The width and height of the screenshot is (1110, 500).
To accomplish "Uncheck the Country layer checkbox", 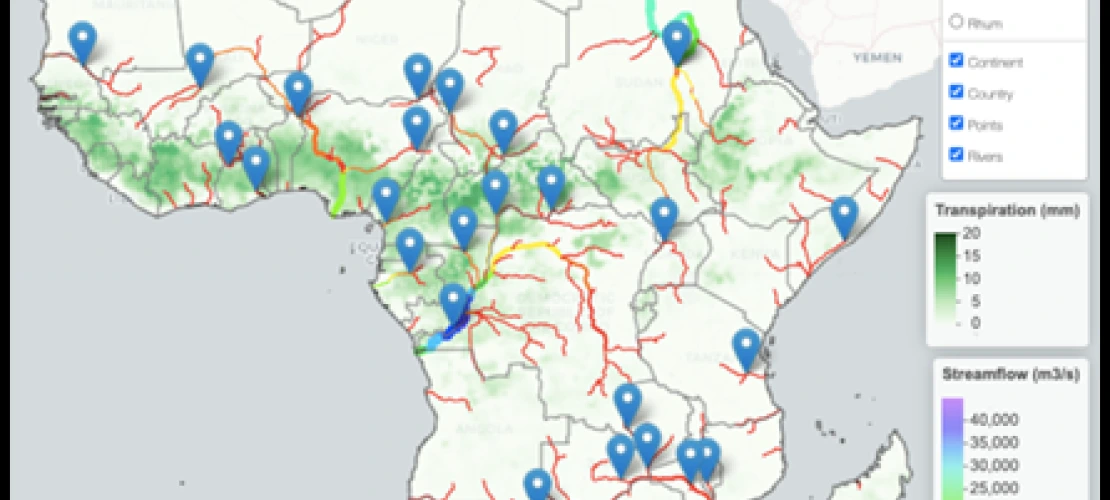I will [955, 93].
